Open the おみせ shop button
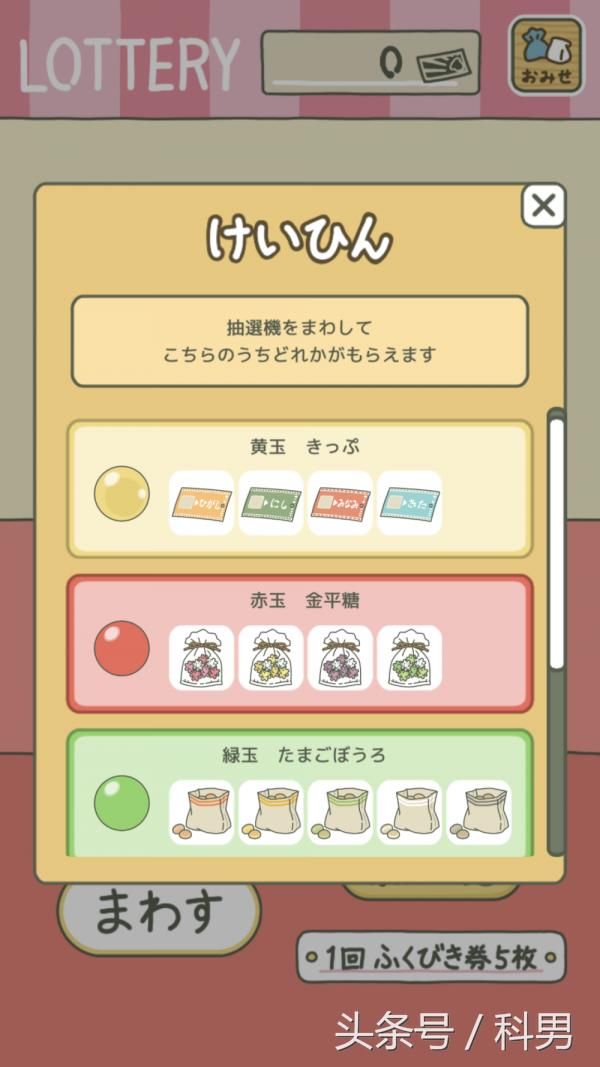The width and height of the screenshot is (600, 1067). [546, 55]
